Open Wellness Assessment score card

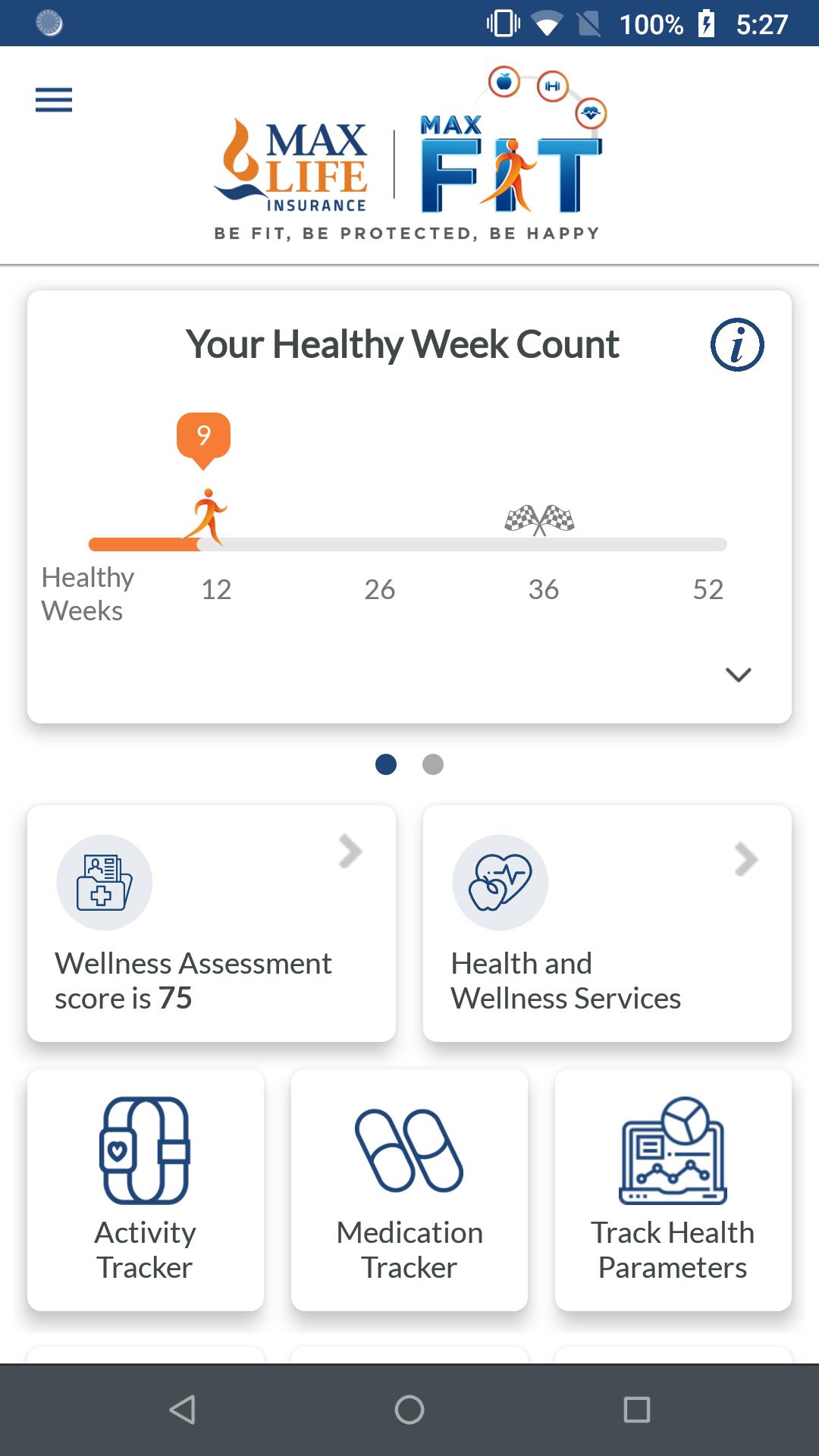(x=211, y=923)
